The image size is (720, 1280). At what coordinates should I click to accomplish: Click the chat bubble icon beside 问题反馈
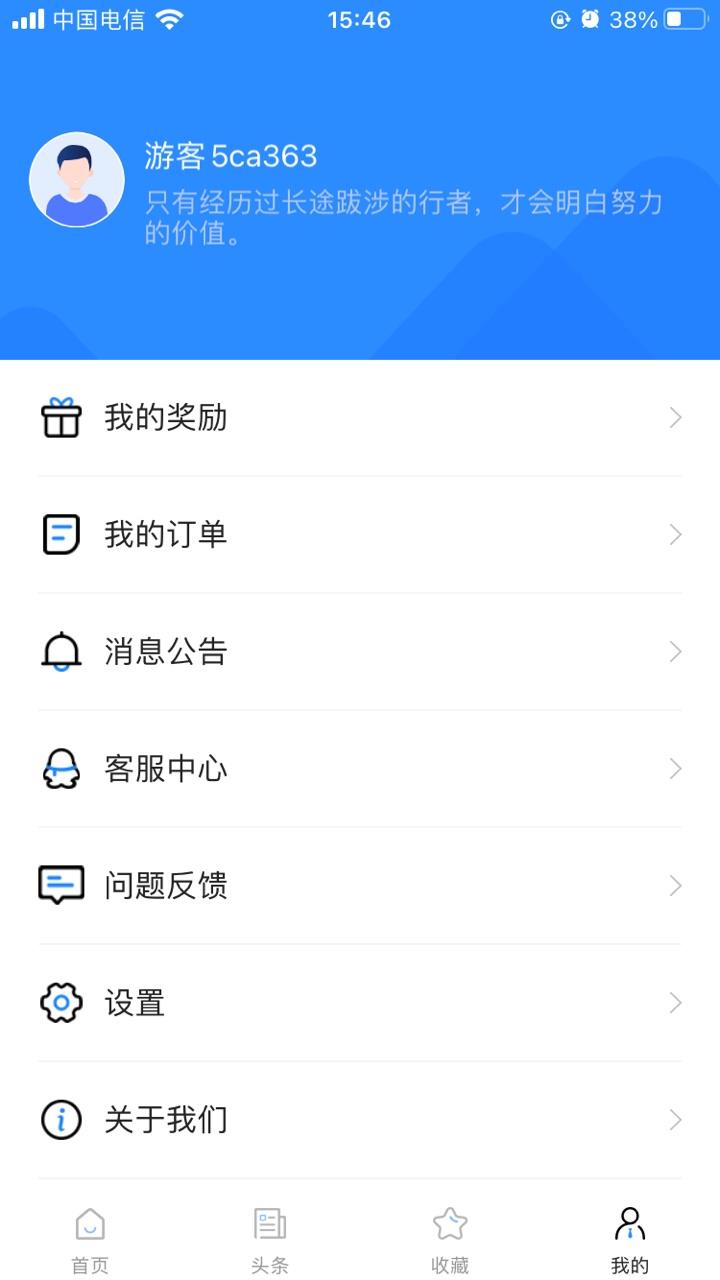tap(62, 885)
